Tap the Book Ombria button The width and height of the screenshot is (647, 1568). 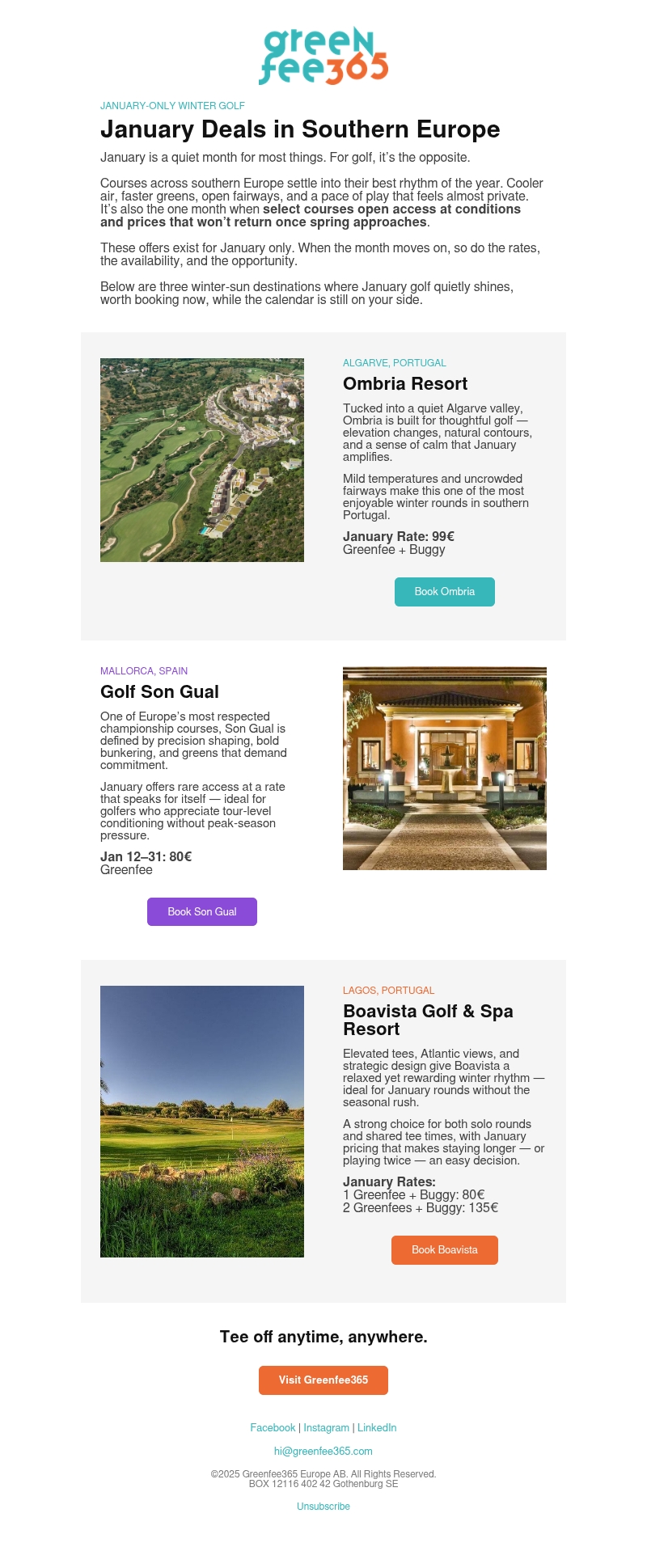coord(445,592)
